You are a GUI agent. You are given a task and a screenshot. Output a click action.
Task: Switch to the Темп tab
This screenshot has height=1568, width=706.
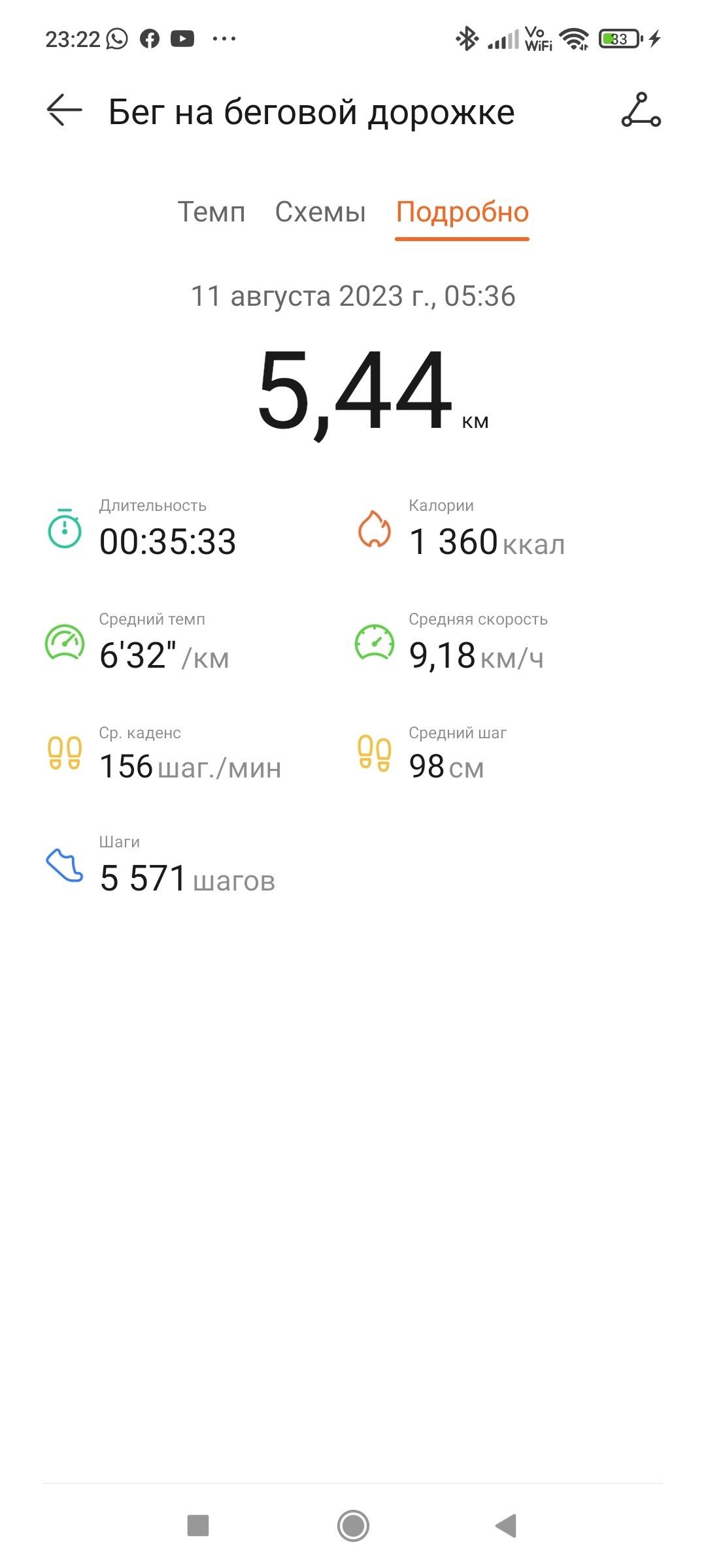pyautogui.click(x=211, y=212)
